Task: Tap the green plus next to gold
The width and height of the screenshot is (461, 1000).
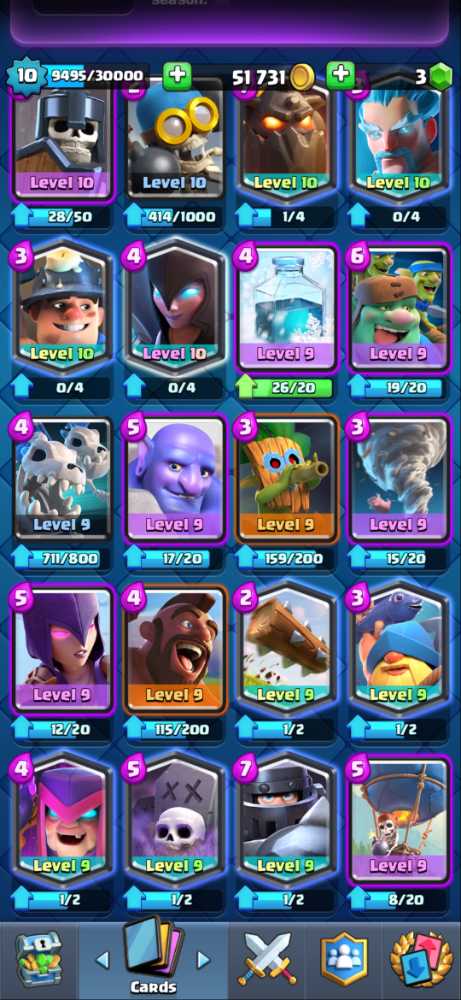Action: 177,77
